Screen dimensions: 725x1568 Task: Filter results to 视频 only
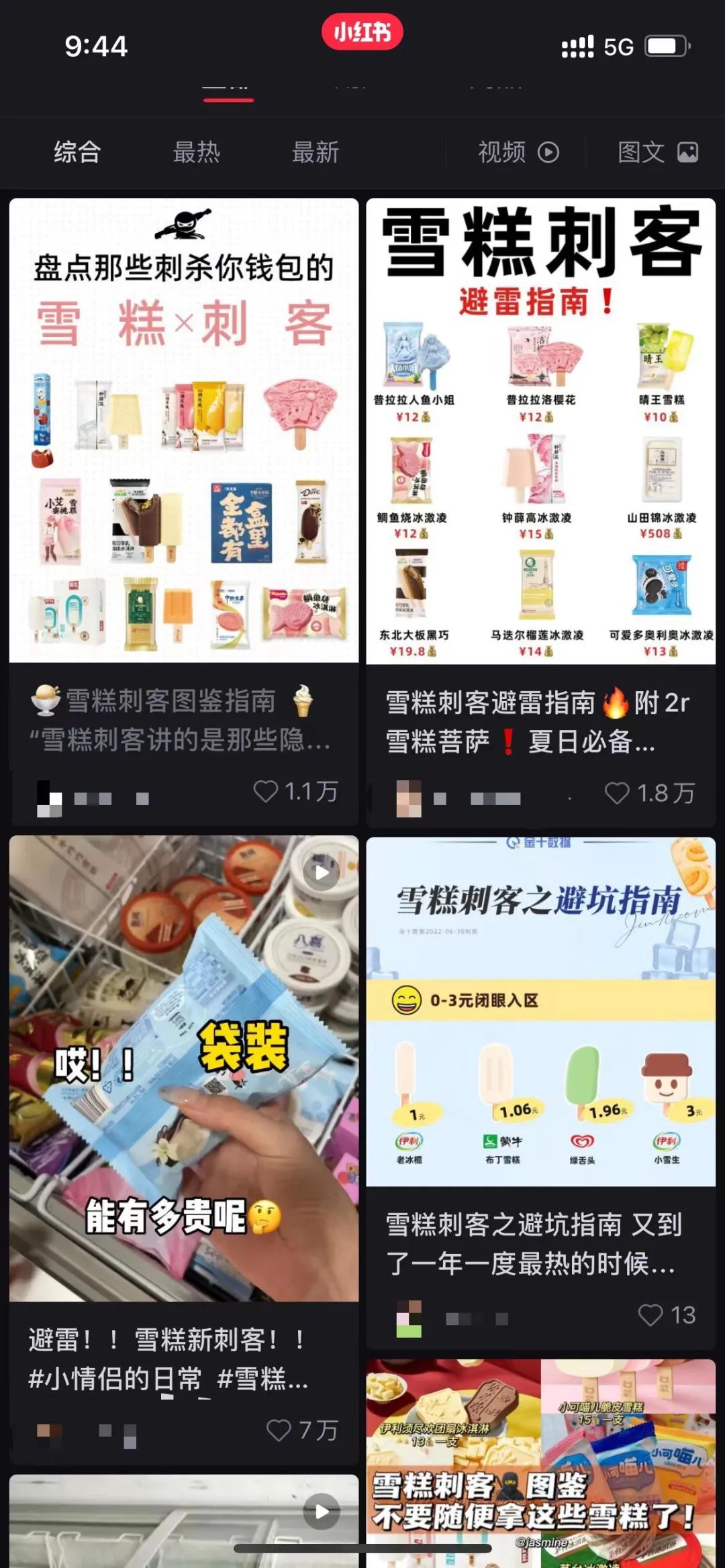point(518,152)
